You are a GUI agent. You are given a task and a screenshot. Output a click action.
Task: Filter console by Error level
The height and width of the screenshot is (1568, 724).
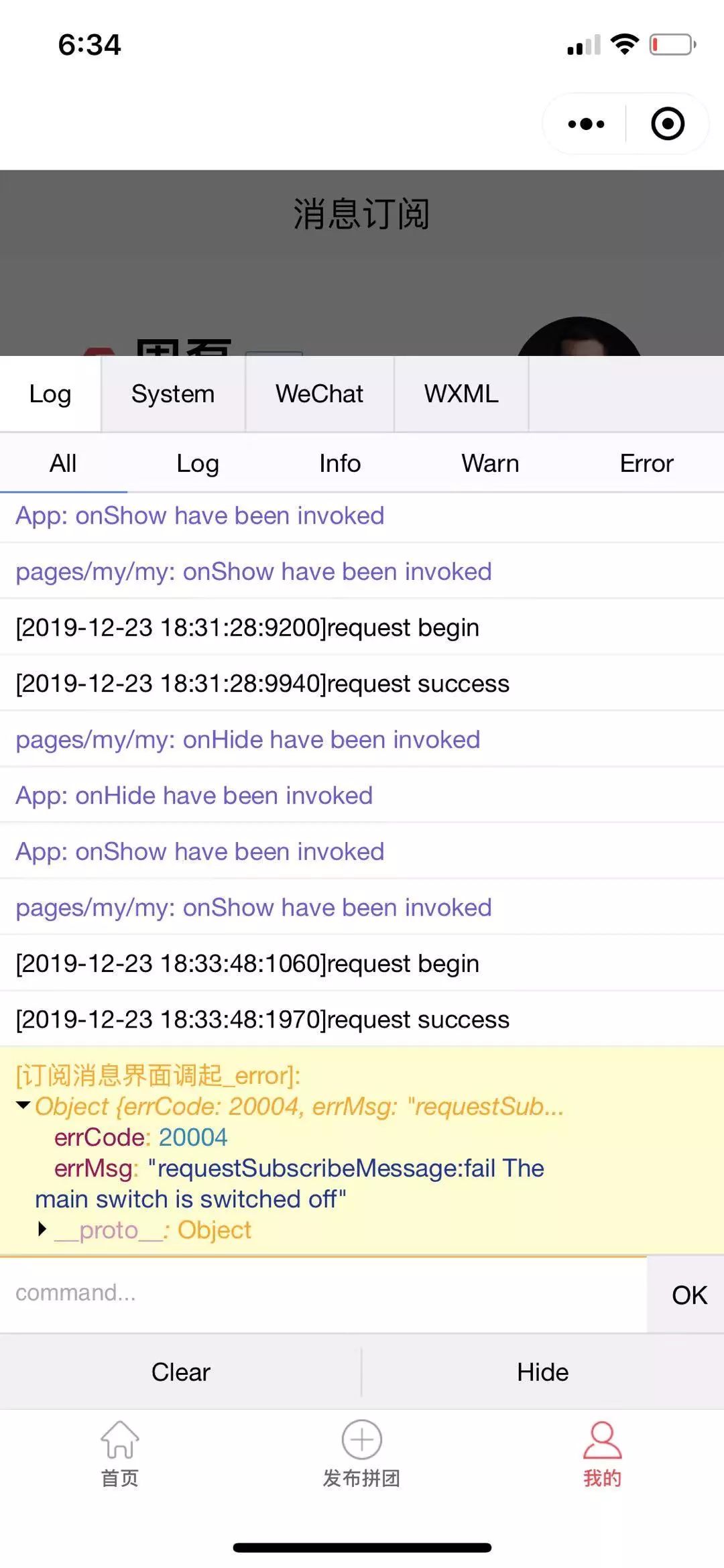click(646, 463)
